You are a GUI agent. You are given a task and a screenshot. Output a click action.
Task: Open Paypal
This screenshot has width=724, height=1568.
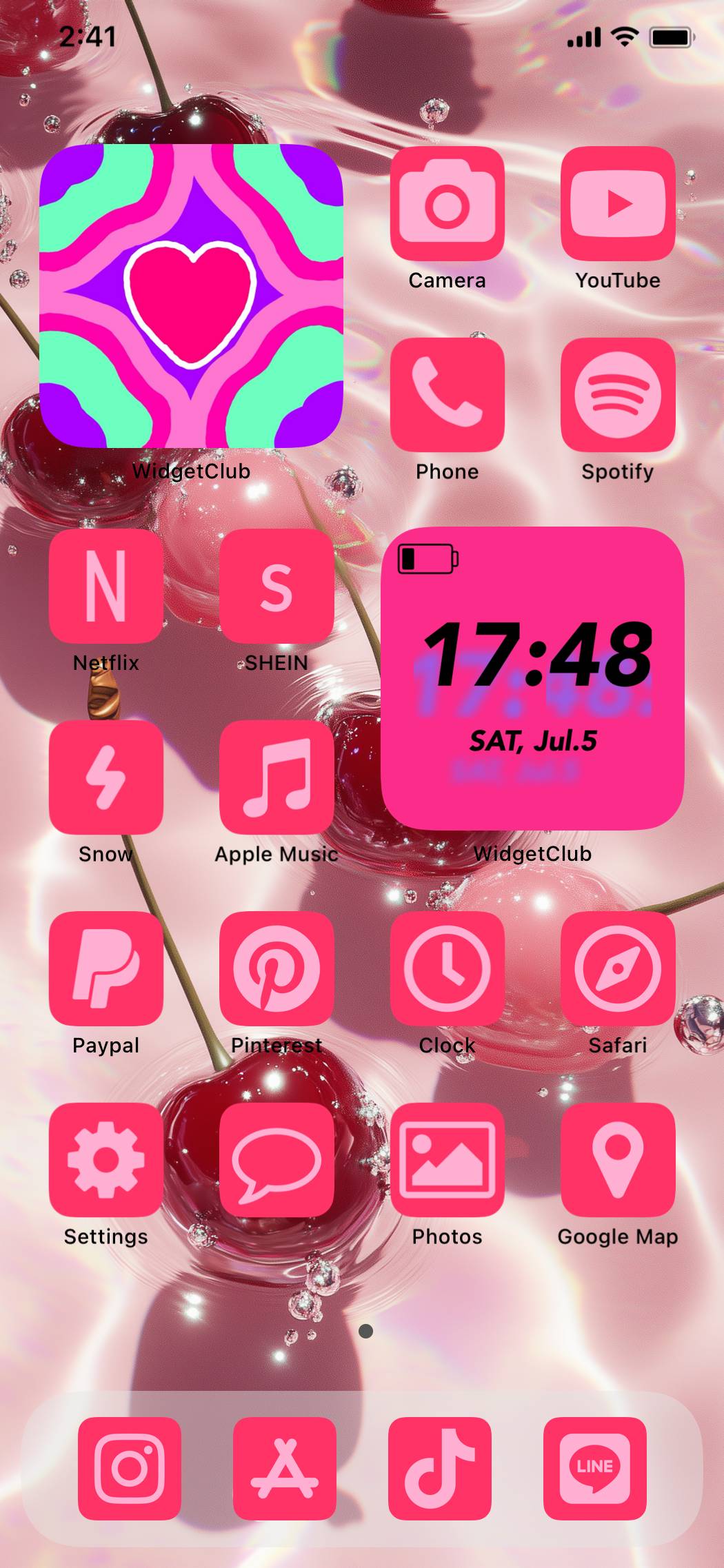tap(106, 968)
